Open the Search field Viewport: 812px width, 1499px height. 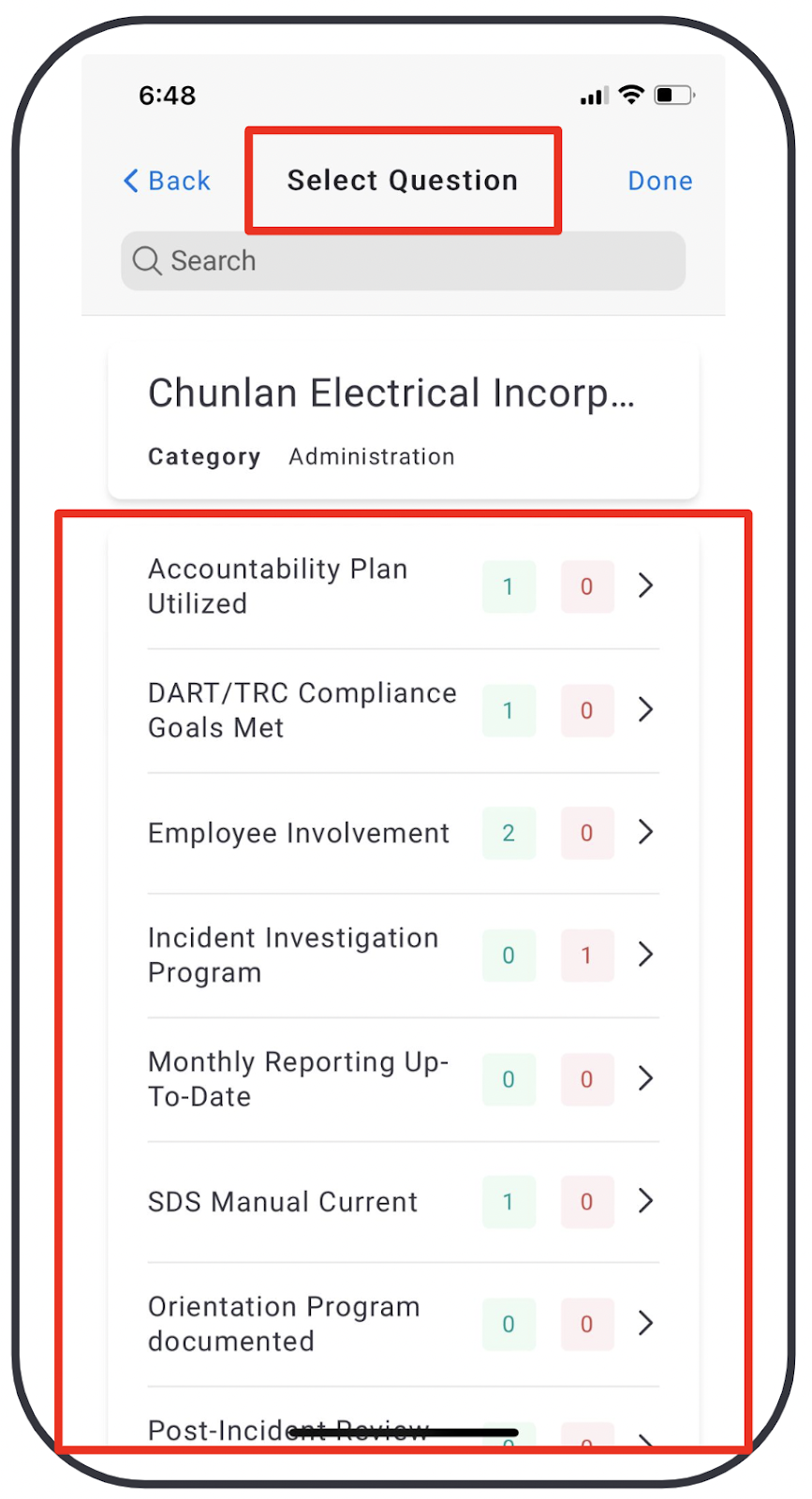[403, 260]
